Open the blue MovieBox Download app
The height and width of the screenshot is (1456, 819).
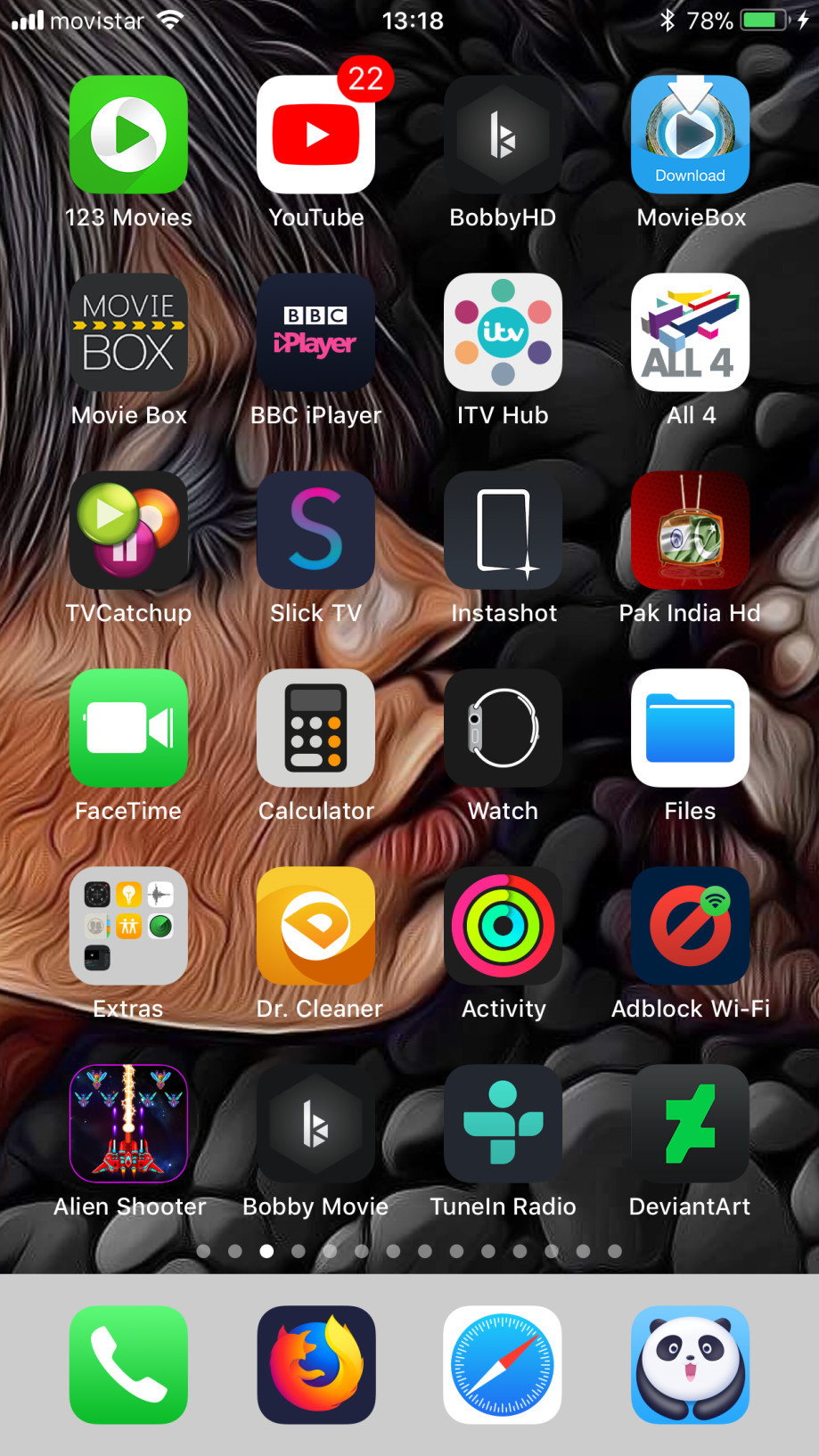pyautogui.click(x=690, y=135)
